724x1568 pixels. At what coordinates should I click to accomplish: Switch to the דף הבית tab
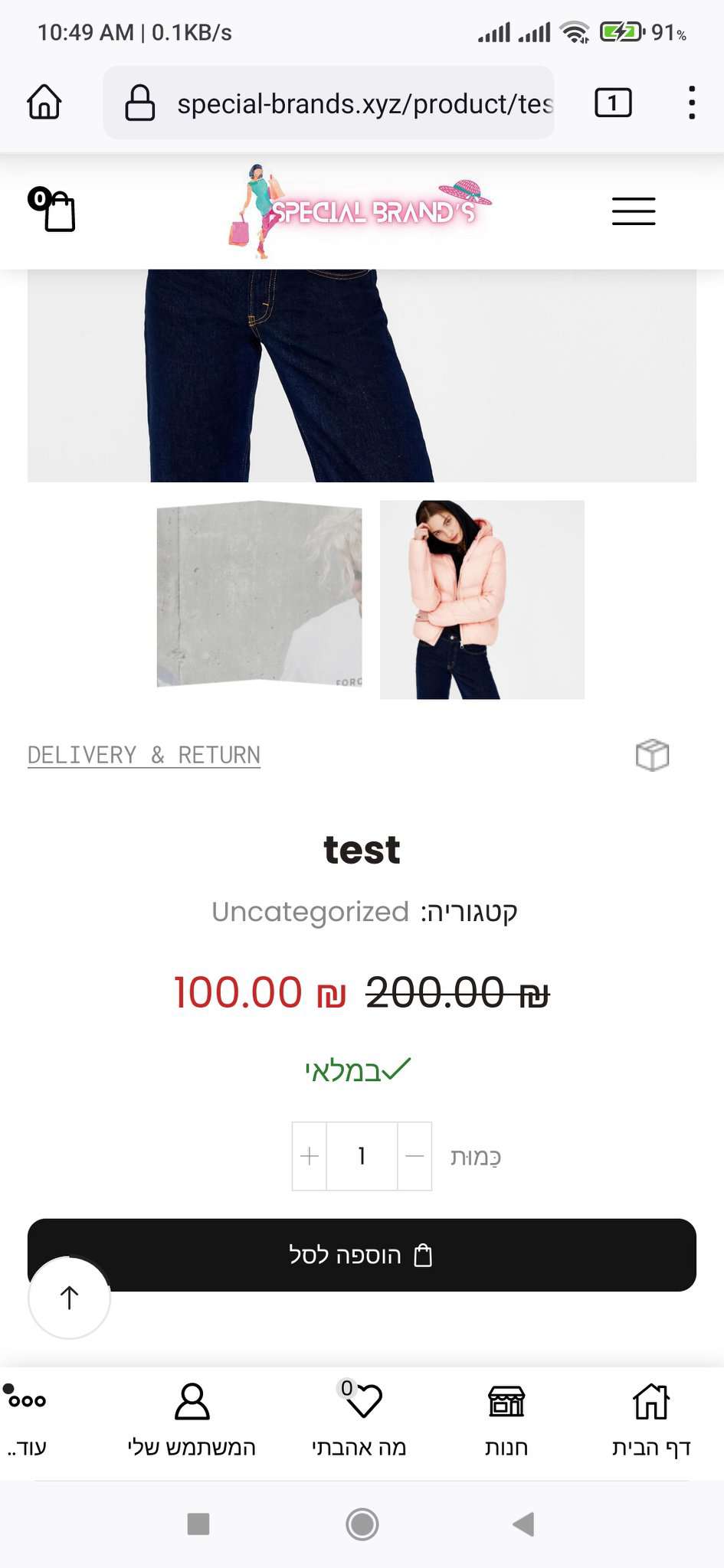(x=651, y=1420)
